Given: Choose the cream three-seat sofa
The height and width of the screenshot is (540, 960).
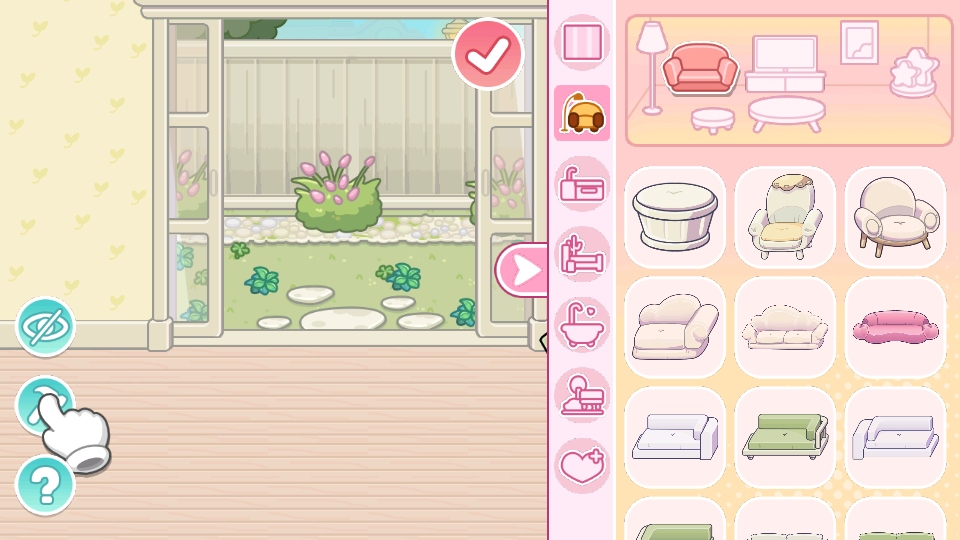Looking at the screenshot, I should 785,327.
